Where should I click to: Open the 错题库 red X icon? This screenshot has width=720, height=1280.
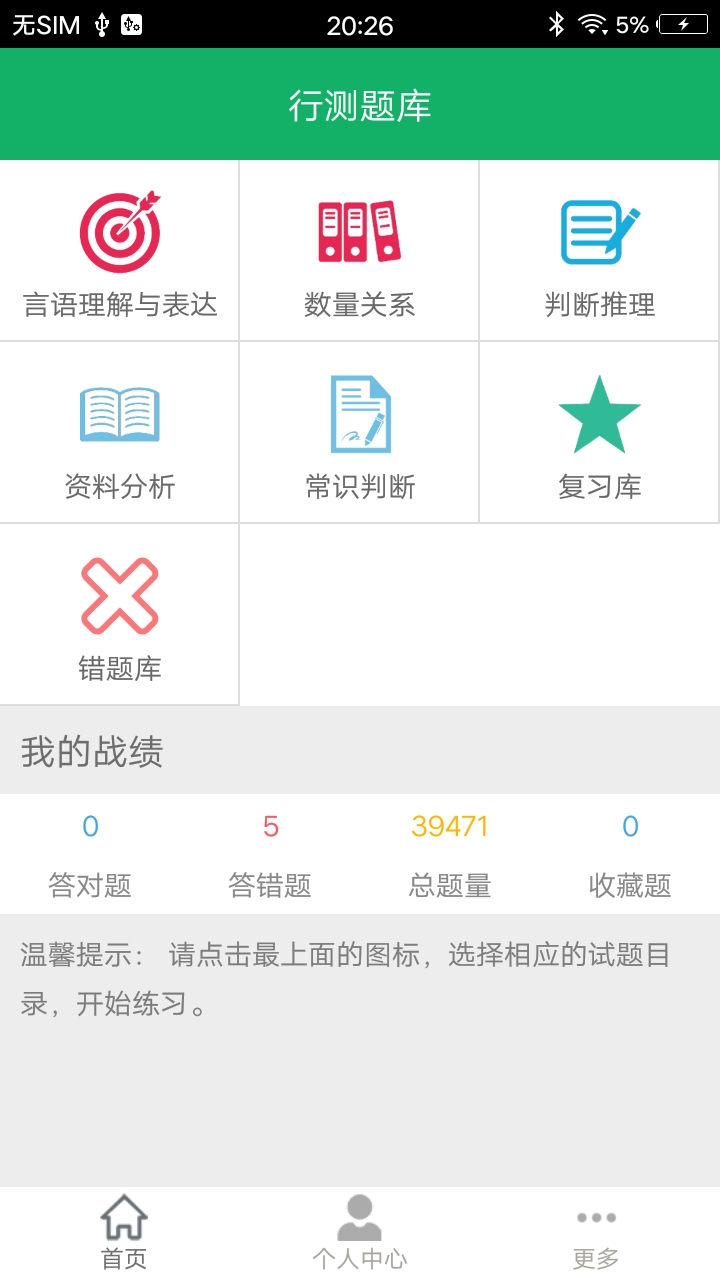[x=119, y=593]
